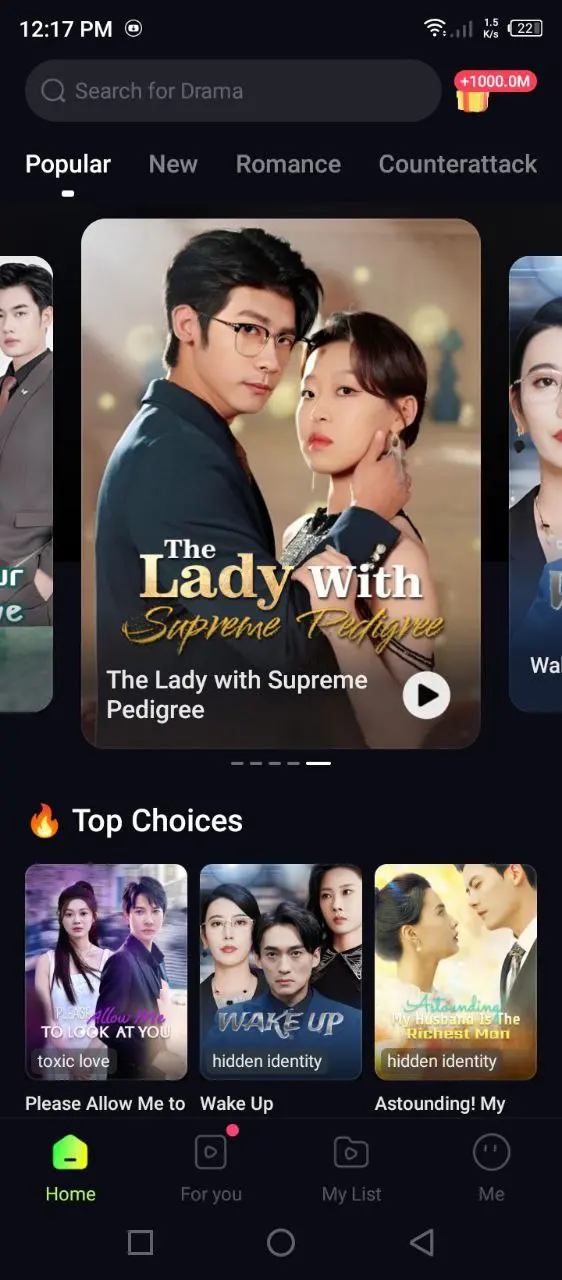Open the recent apps square button
The height and width of the screenshot is (1280, 562).
[141, 1243]
